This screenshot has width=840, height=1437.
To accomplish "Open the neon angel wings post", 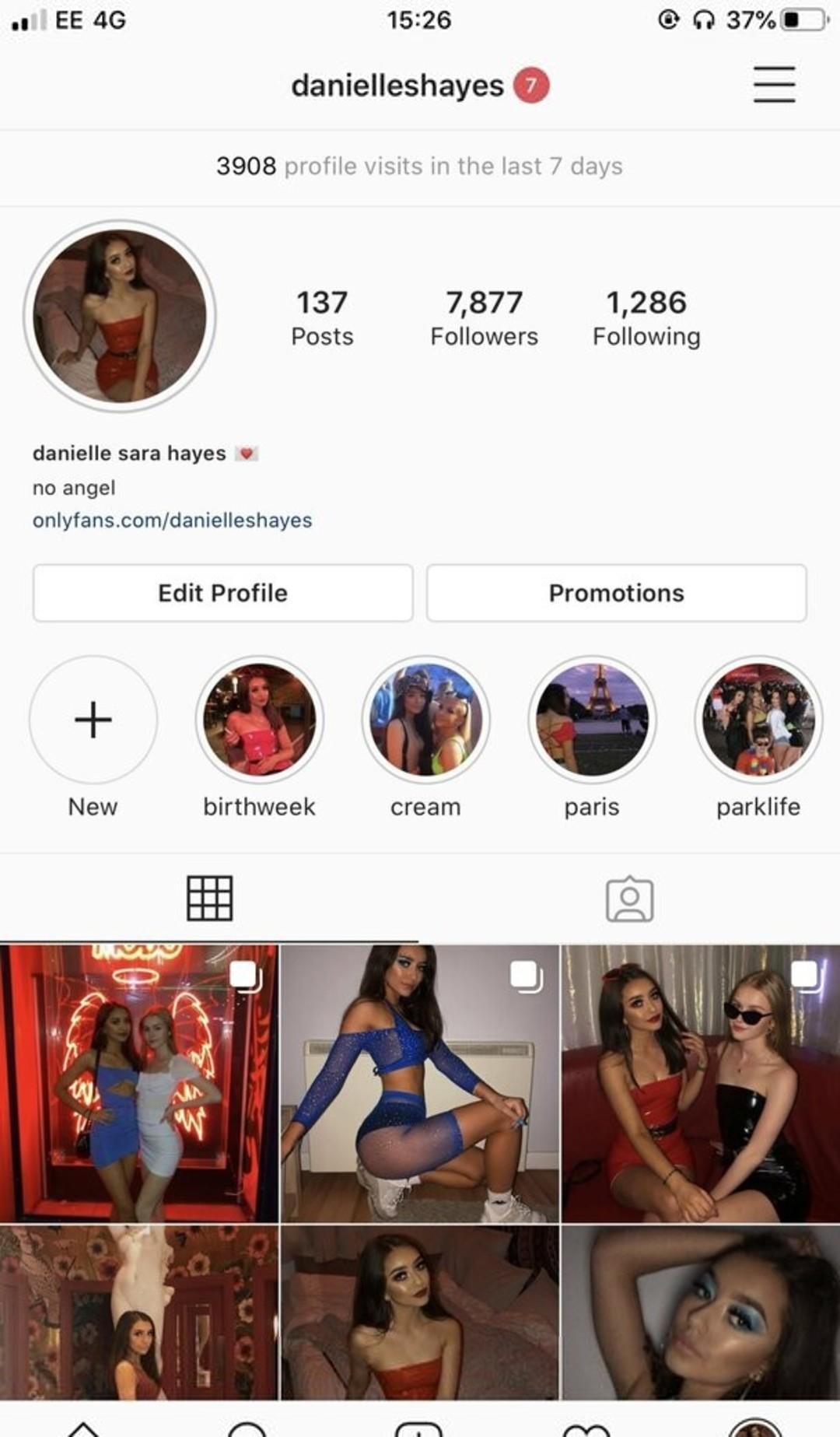I will 138,1084.
